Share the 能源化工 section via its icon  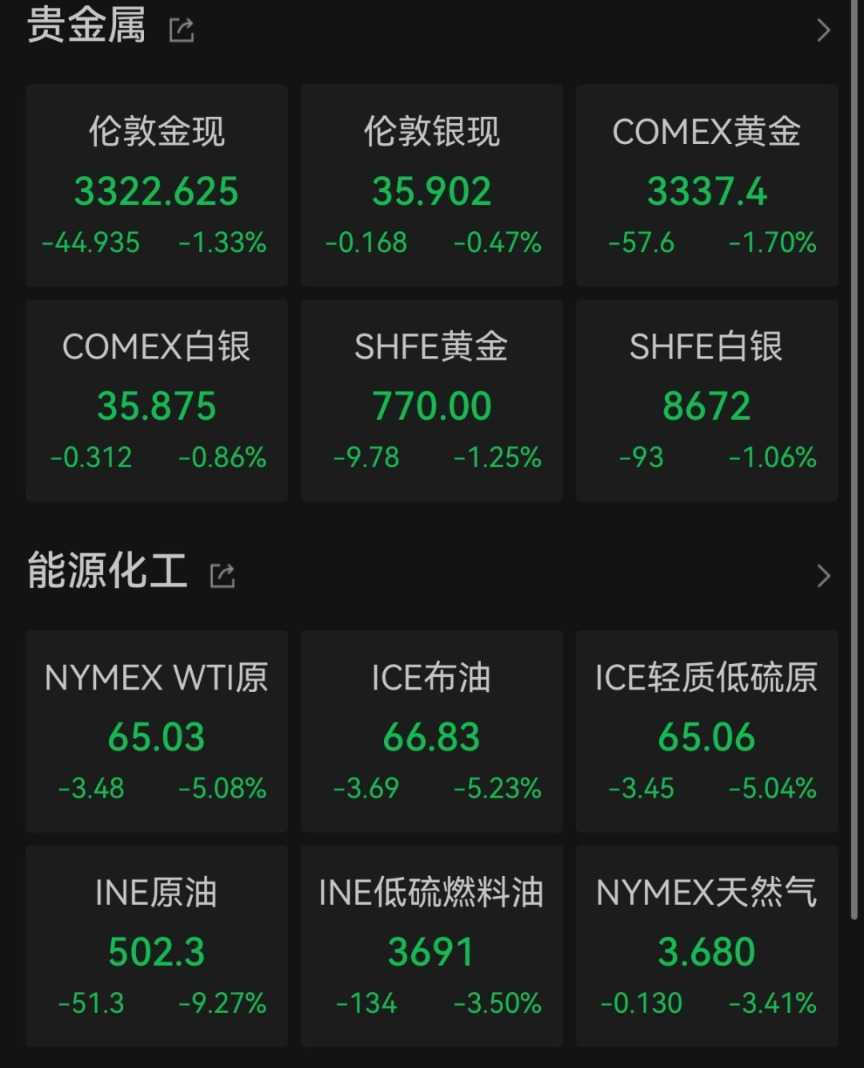coord(222,575)
